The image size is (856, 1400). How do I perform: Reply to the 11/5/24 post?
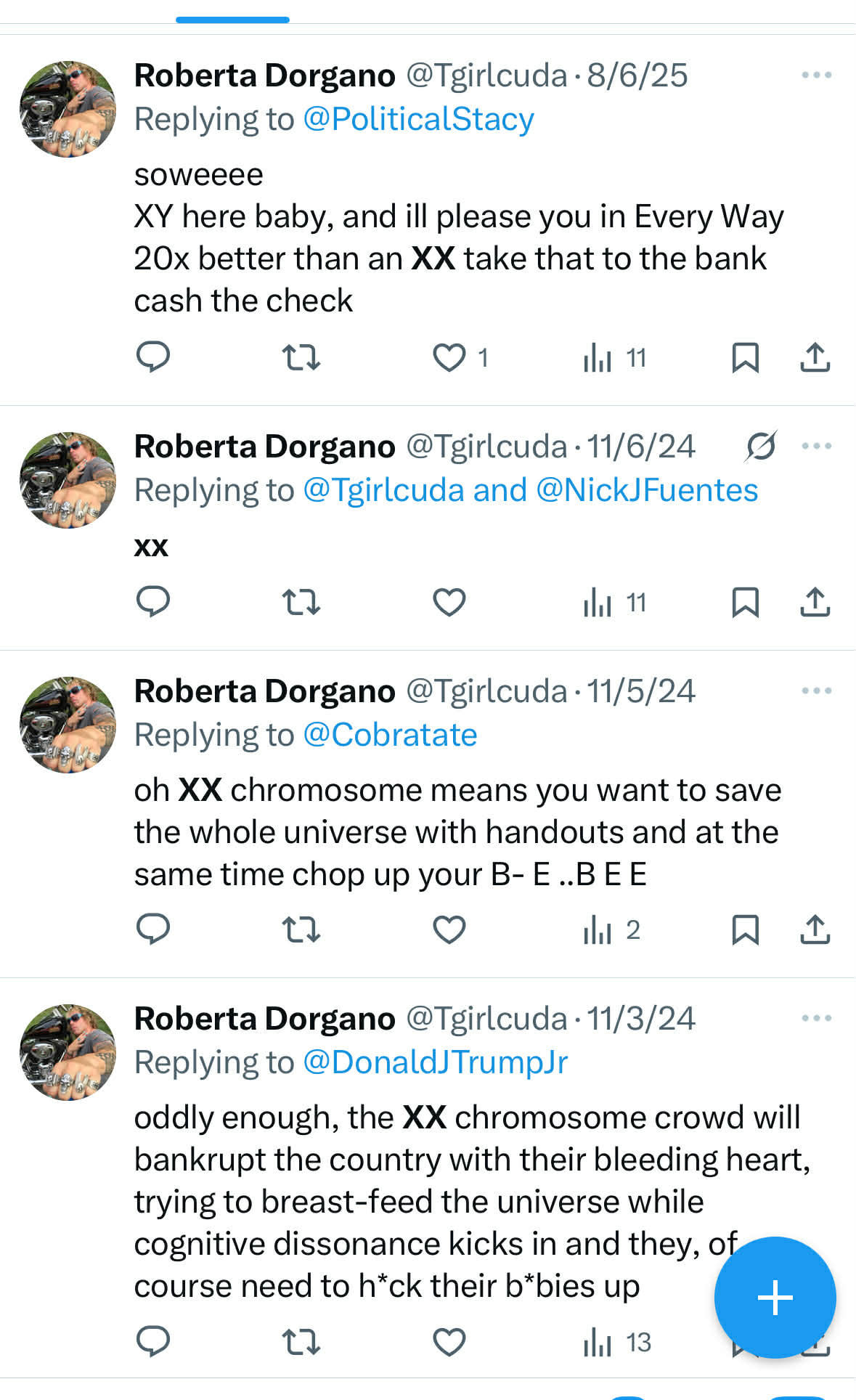tap(153, 929)
